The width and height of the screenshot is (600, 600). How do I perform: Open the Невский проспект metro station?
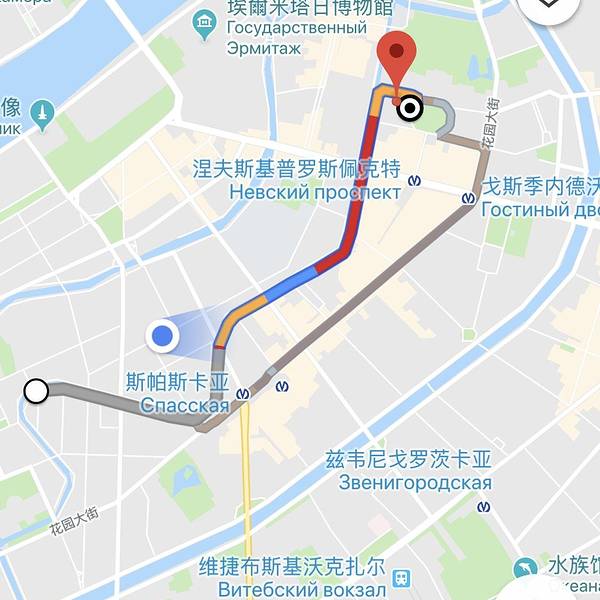coord(415,181)
